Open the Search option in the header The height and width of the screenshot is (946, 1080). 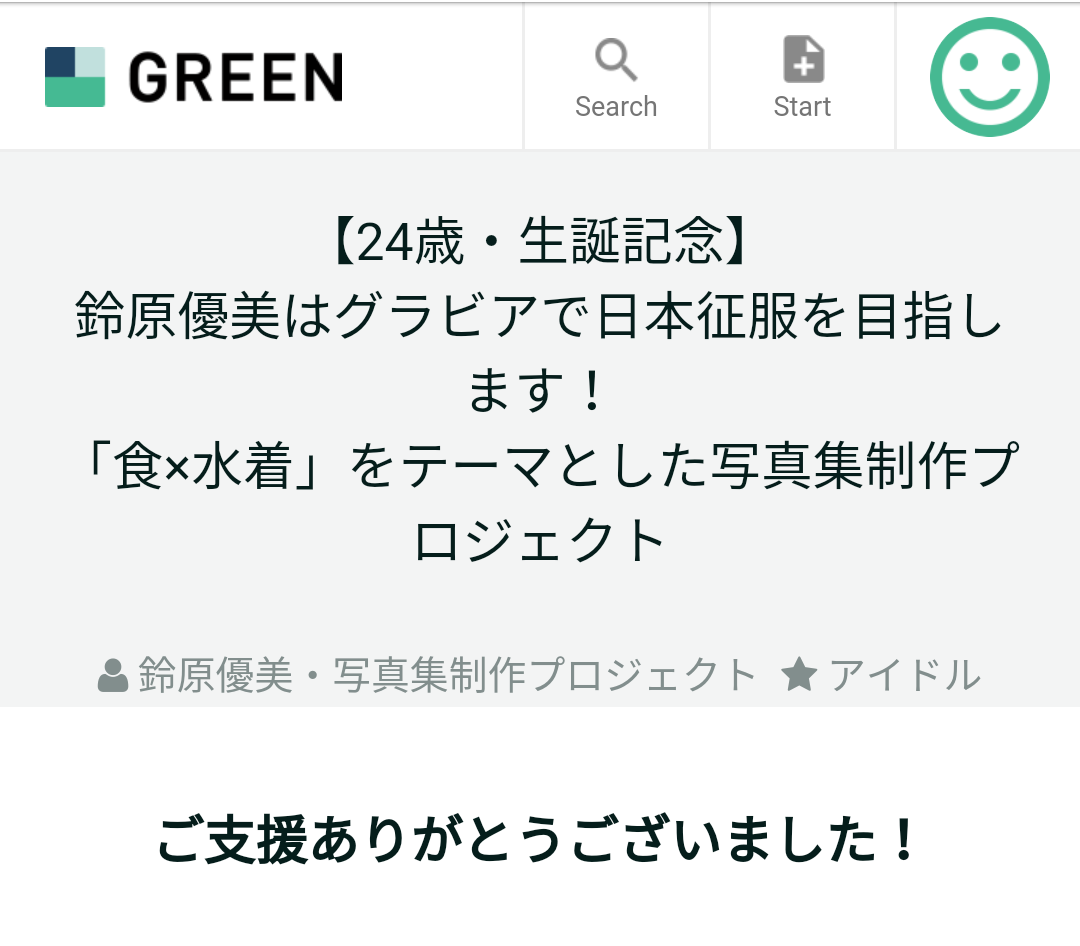point(616,78)
